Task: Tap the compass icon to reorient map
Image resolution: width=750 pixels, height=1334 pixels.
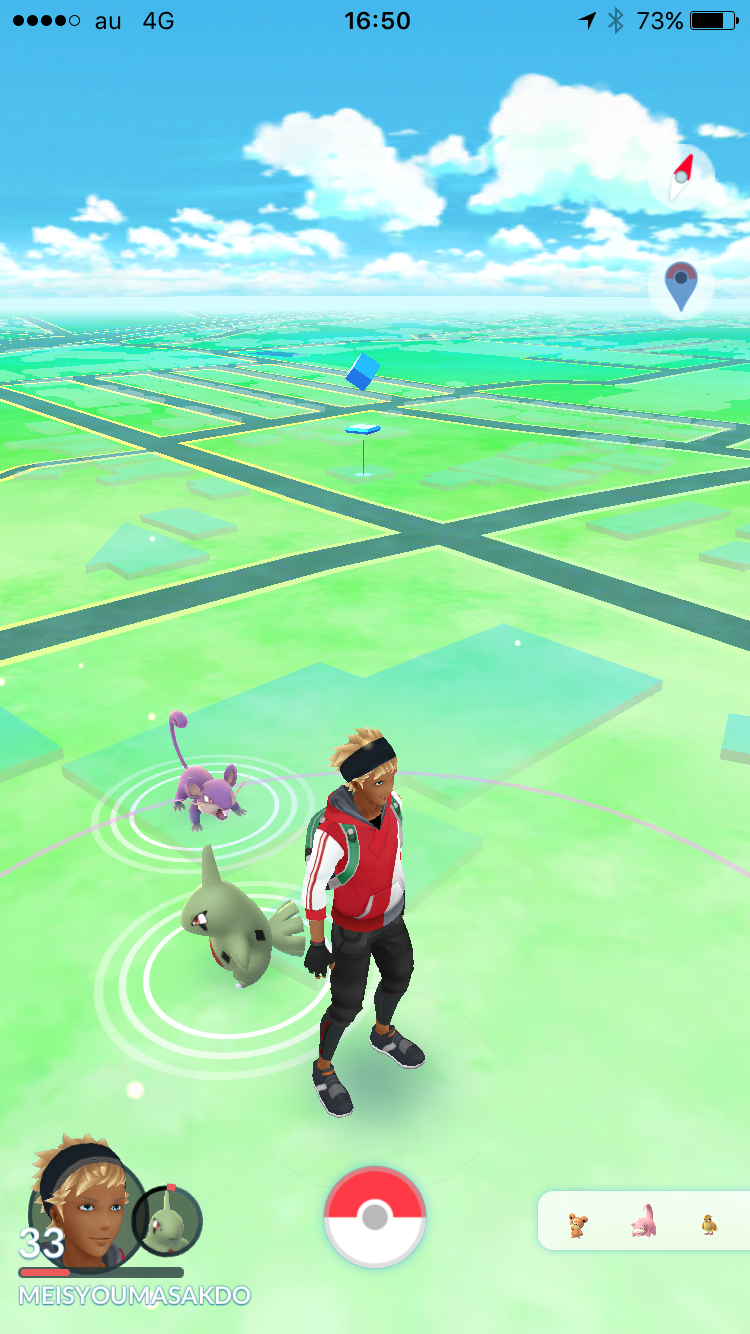Action: [x=681, y=177]
